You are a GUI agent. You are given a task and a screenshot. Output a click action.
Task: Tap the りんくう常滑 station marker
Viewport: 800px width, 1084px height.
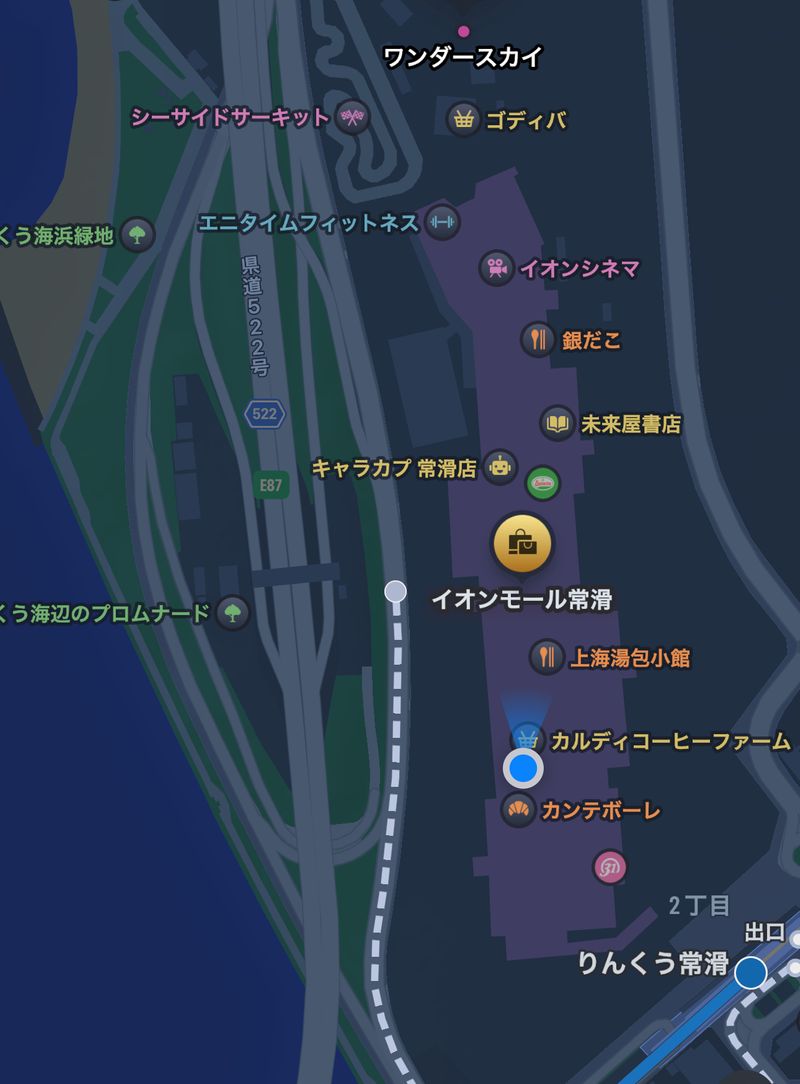pos(751,972)
